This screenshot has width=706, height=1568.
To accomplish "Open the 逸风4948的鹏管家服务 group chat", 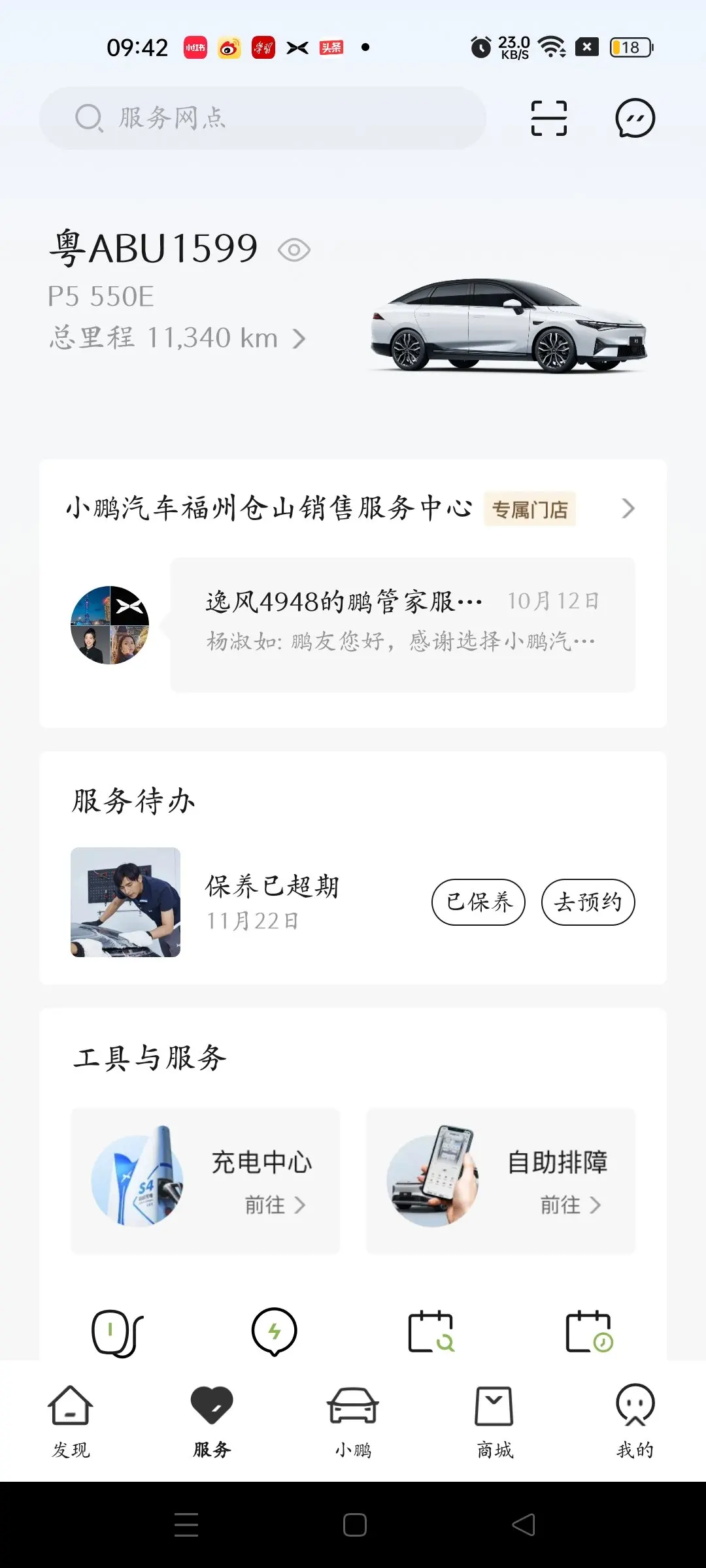I will pos(402,625).
